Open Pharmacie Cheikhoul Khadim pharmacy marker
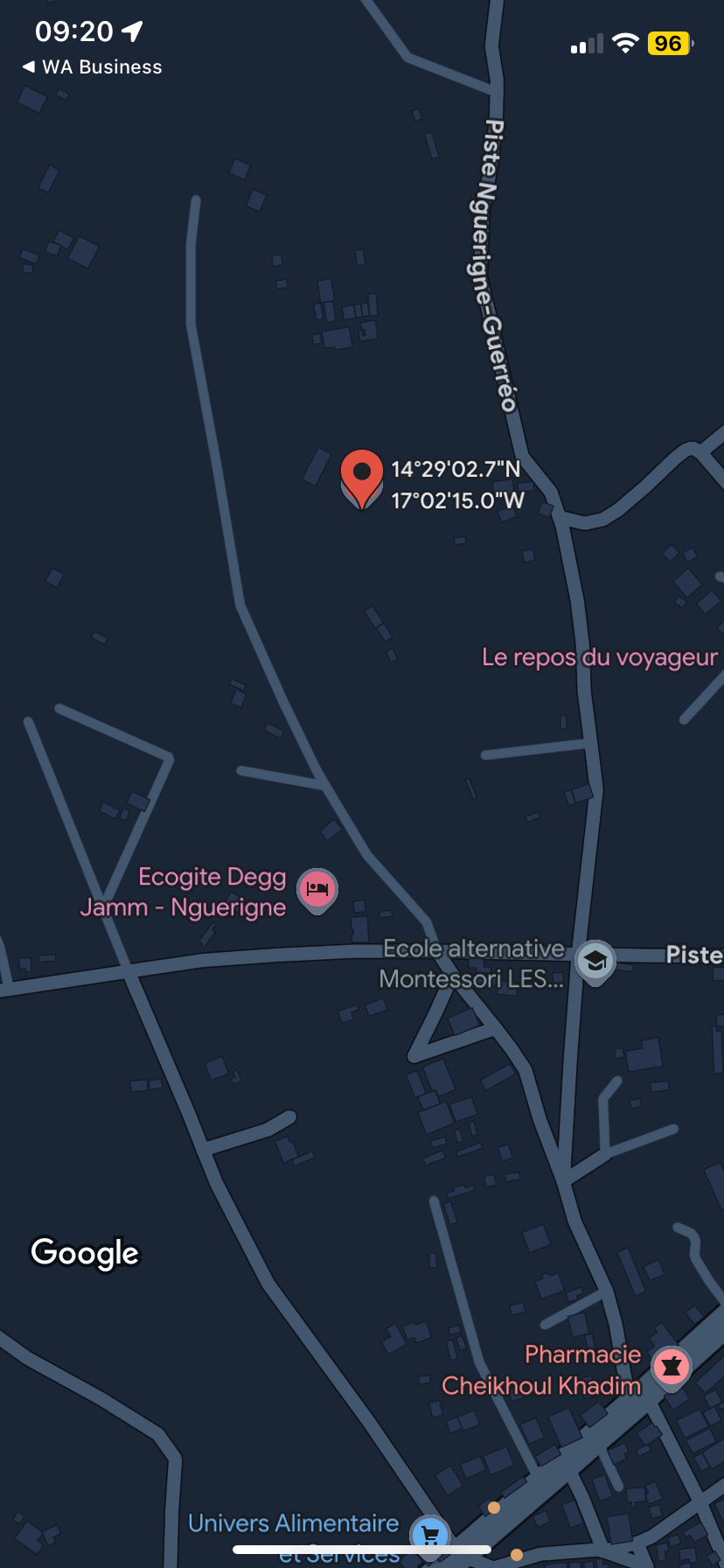Image resolution: width=724 pixels, height=1568 pixels. pyautogui.click(x=672, y=1368)
